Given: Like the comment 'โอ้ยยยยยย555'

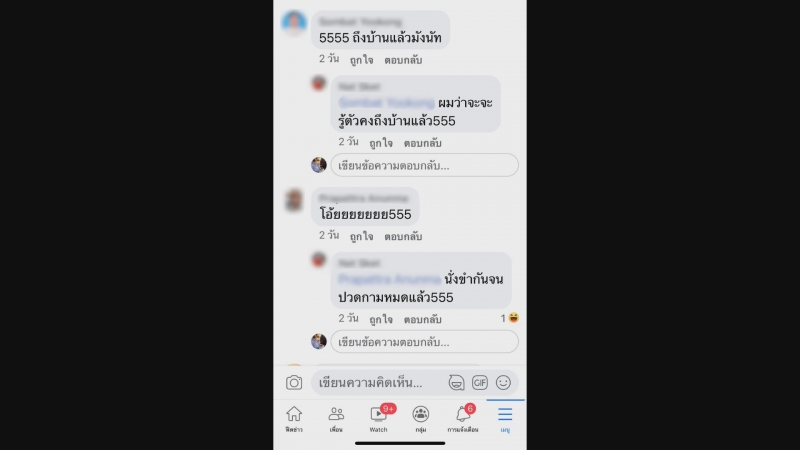Looking at the screenshot, I should click(x=361, y=237).
